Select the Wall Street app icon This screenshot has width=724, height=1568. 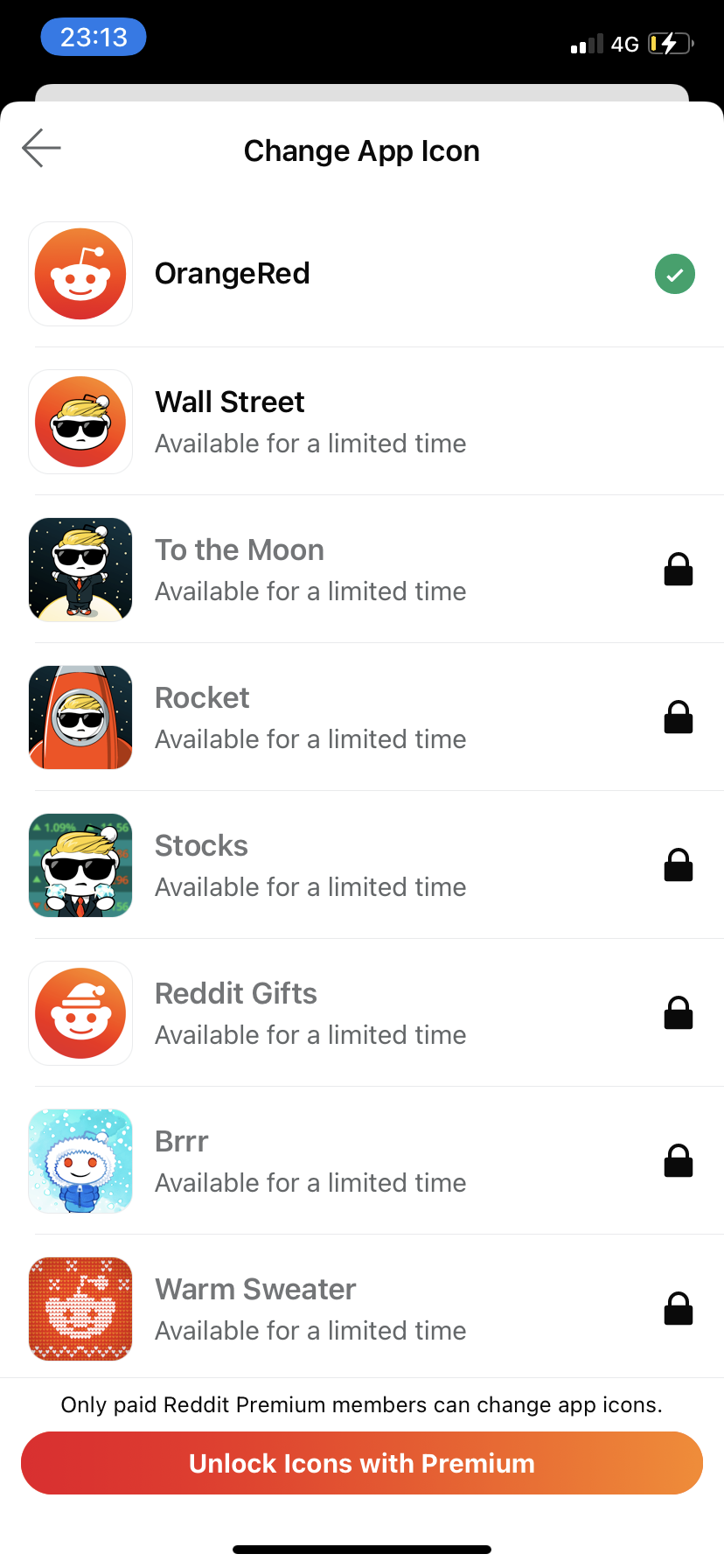80,422
